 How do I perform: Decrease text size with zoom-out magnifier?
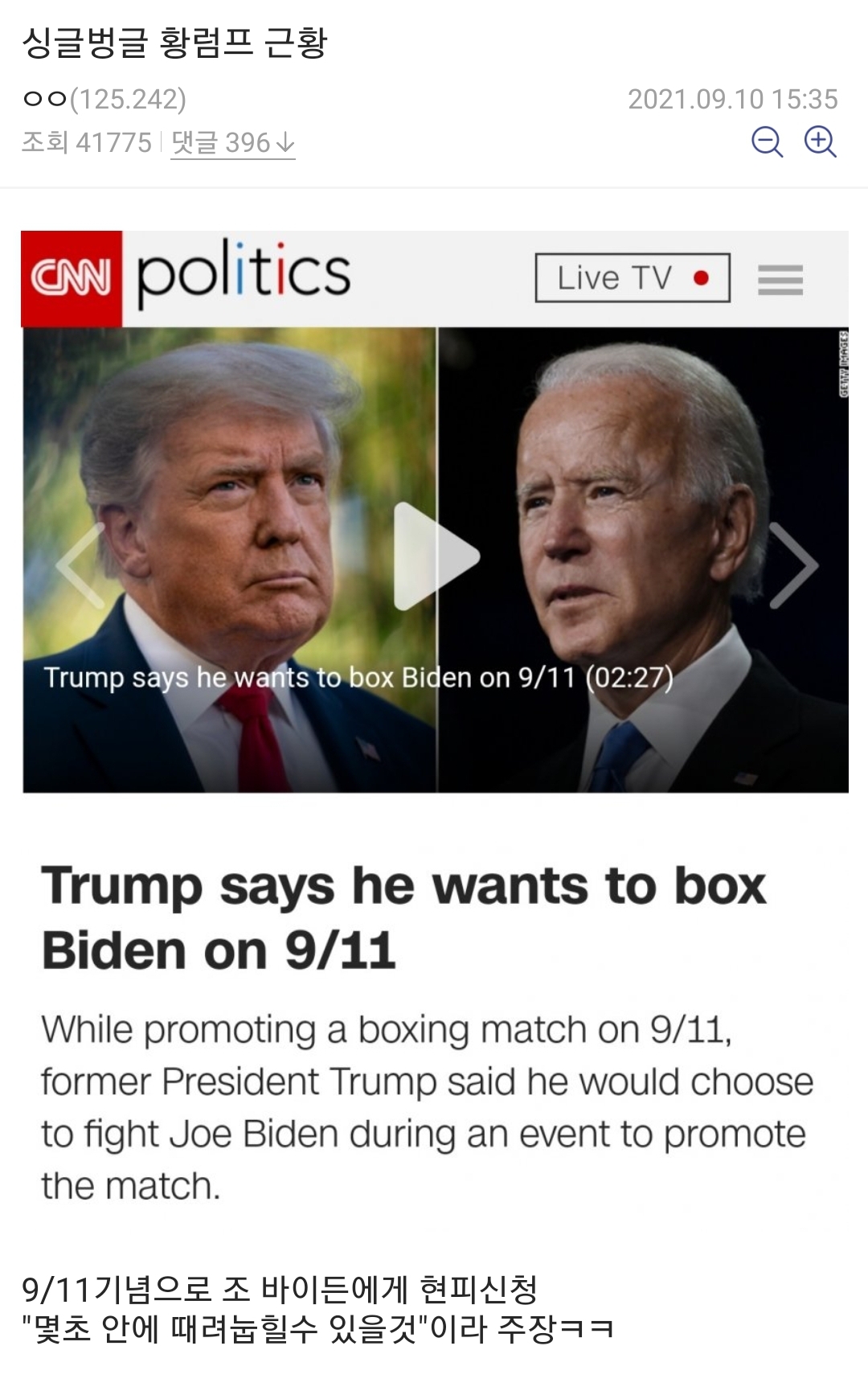point(767,142)
